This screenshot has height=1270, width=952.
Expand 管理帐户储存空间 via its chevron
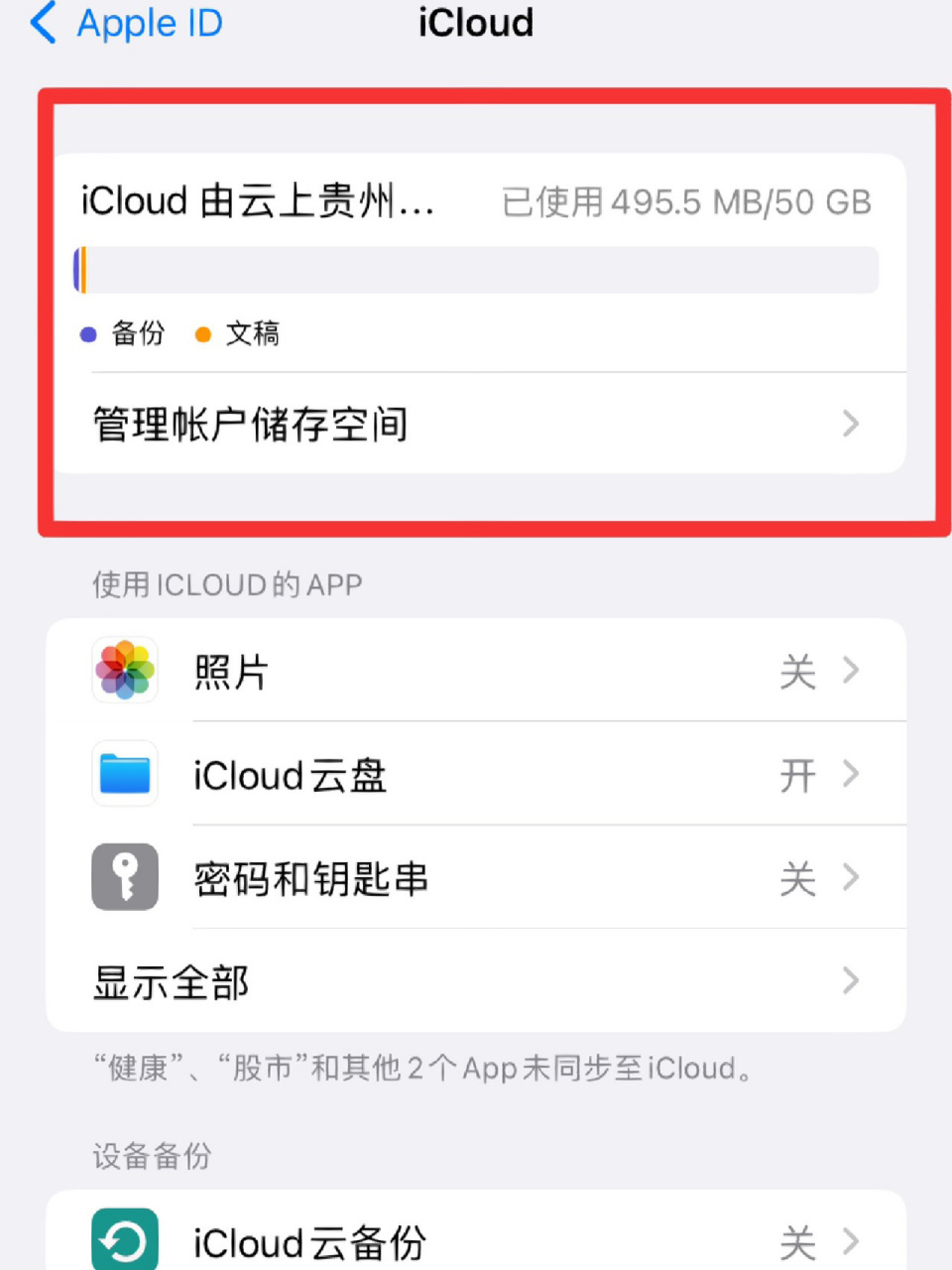850,425
